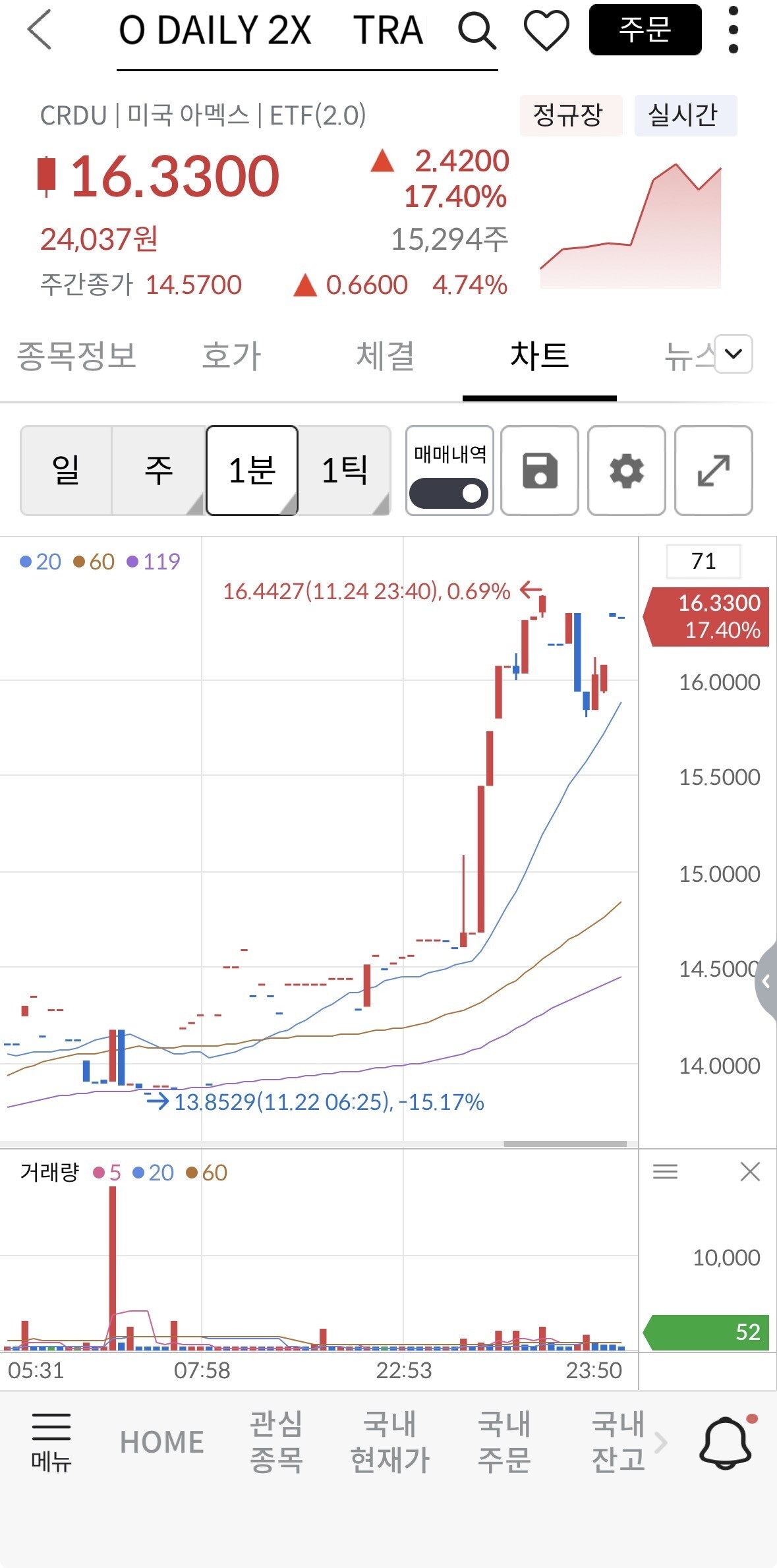Switch to the 호가 tab

point(231,356)
